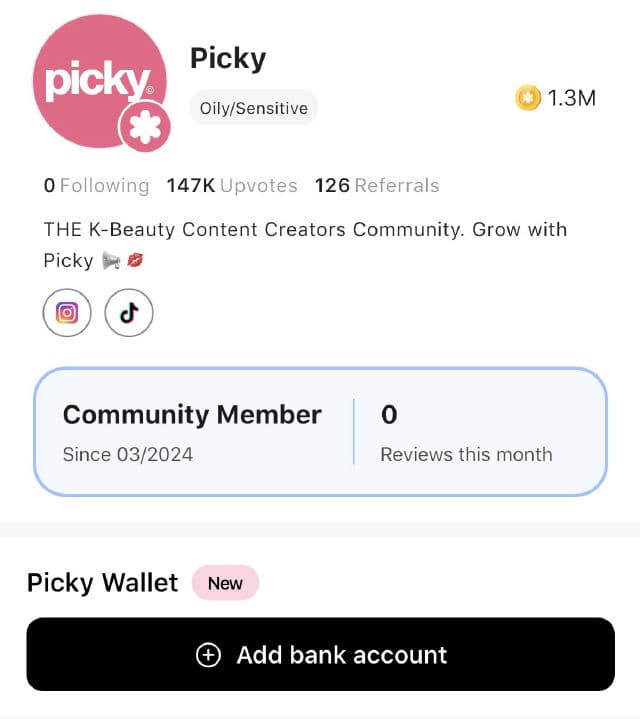Tap the Add bank account button
This screenshot has height=719, width=640.
320,655
